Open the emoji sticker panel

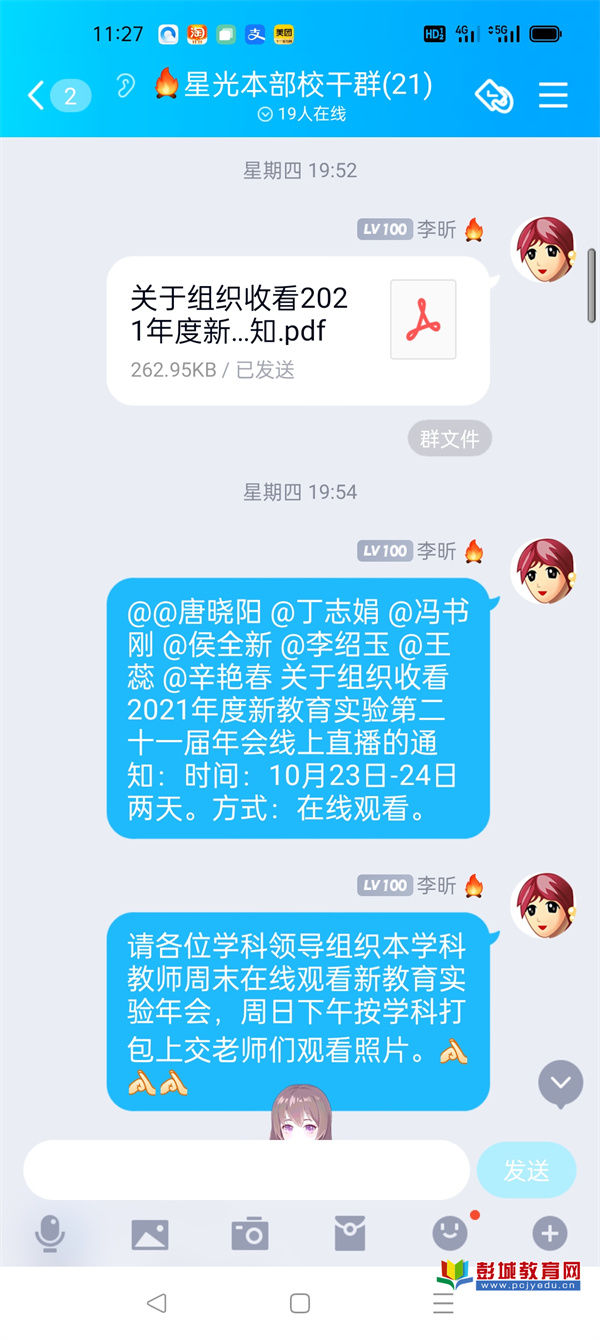[x=449, y=1234]
